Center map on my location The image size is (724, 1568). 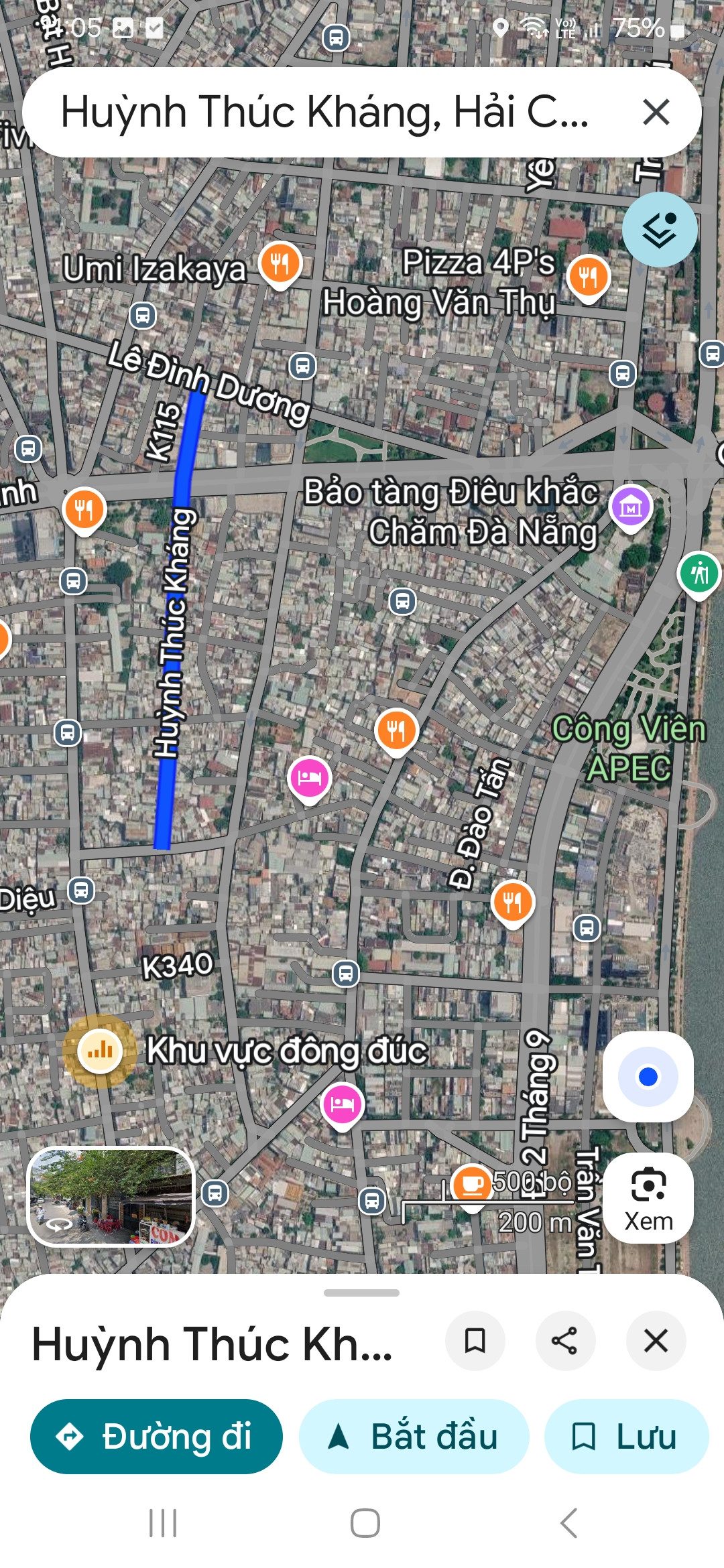[648, 1077]
